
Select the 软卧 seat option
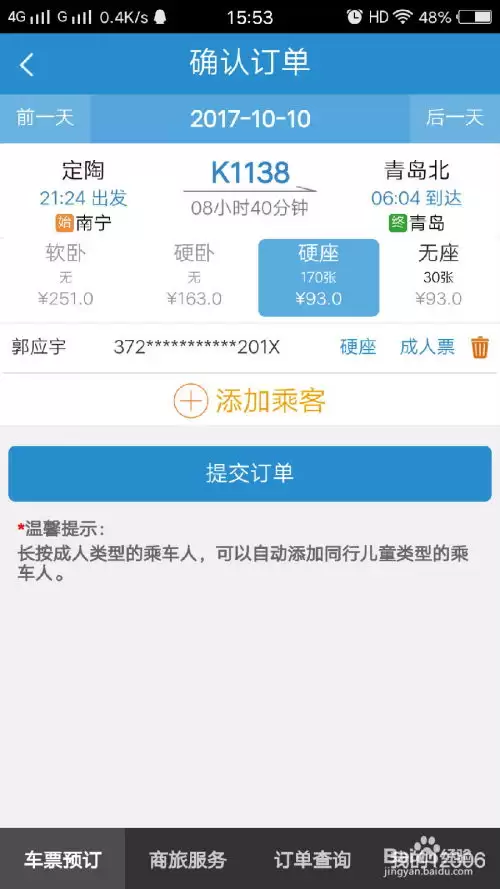[66, 277]
